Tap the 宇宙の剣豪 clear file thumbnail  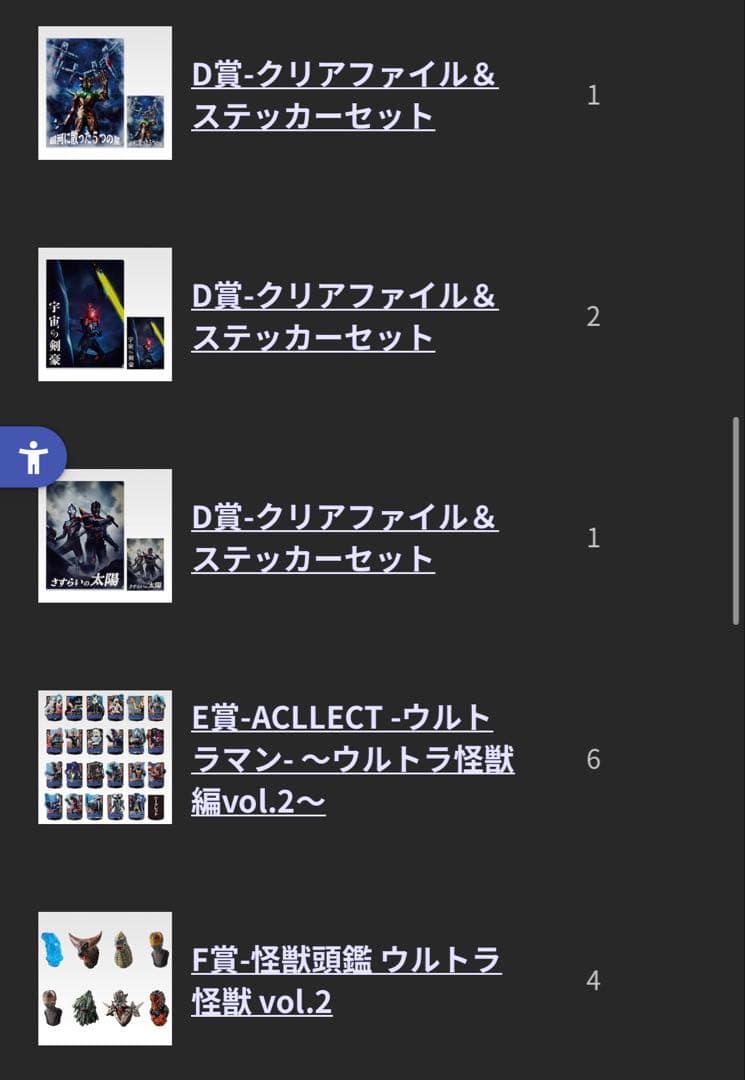pos(105,315)
